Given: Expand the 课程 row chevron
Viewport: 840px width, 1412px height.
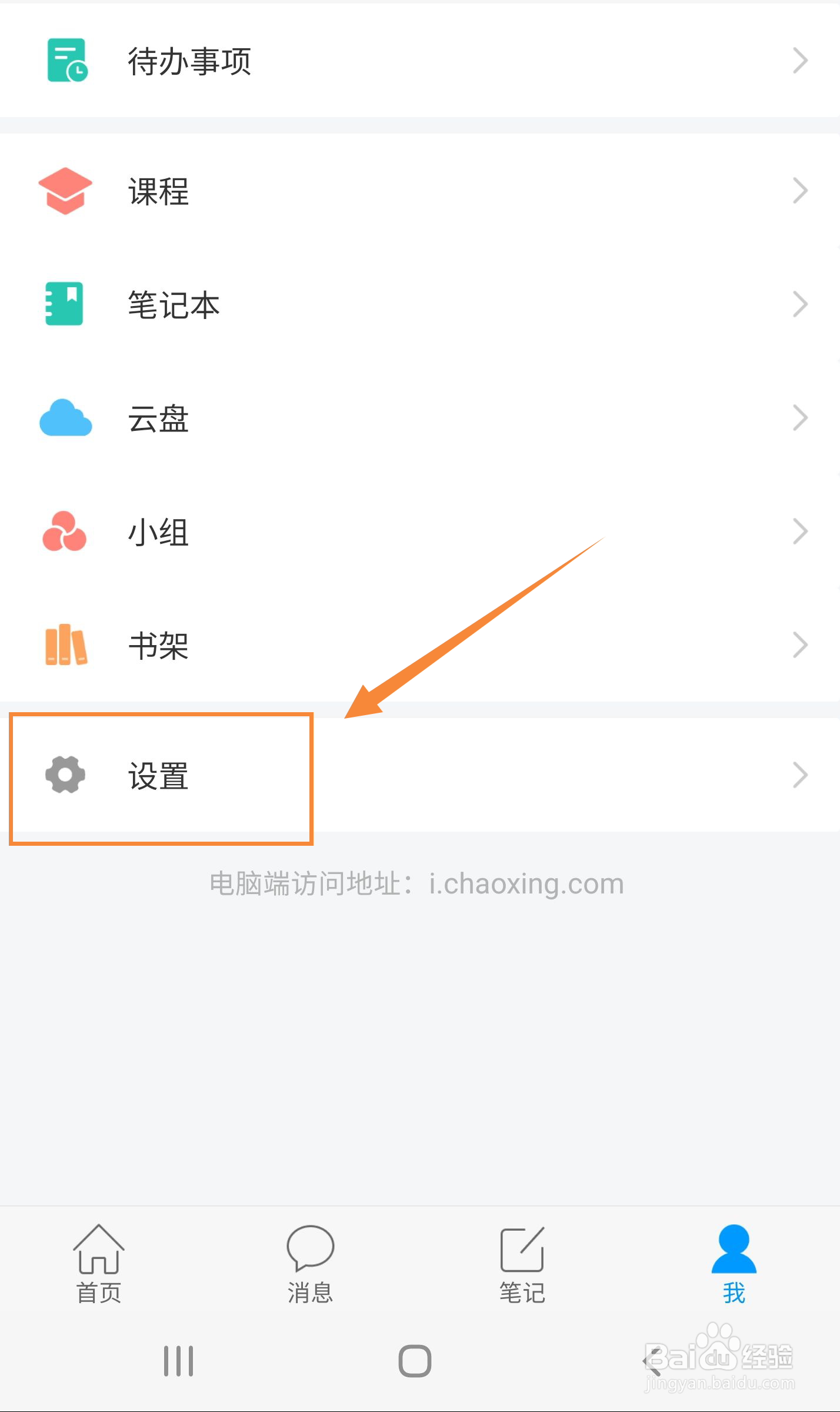Looking at the screenshot, I should click(x=800, y=190).
